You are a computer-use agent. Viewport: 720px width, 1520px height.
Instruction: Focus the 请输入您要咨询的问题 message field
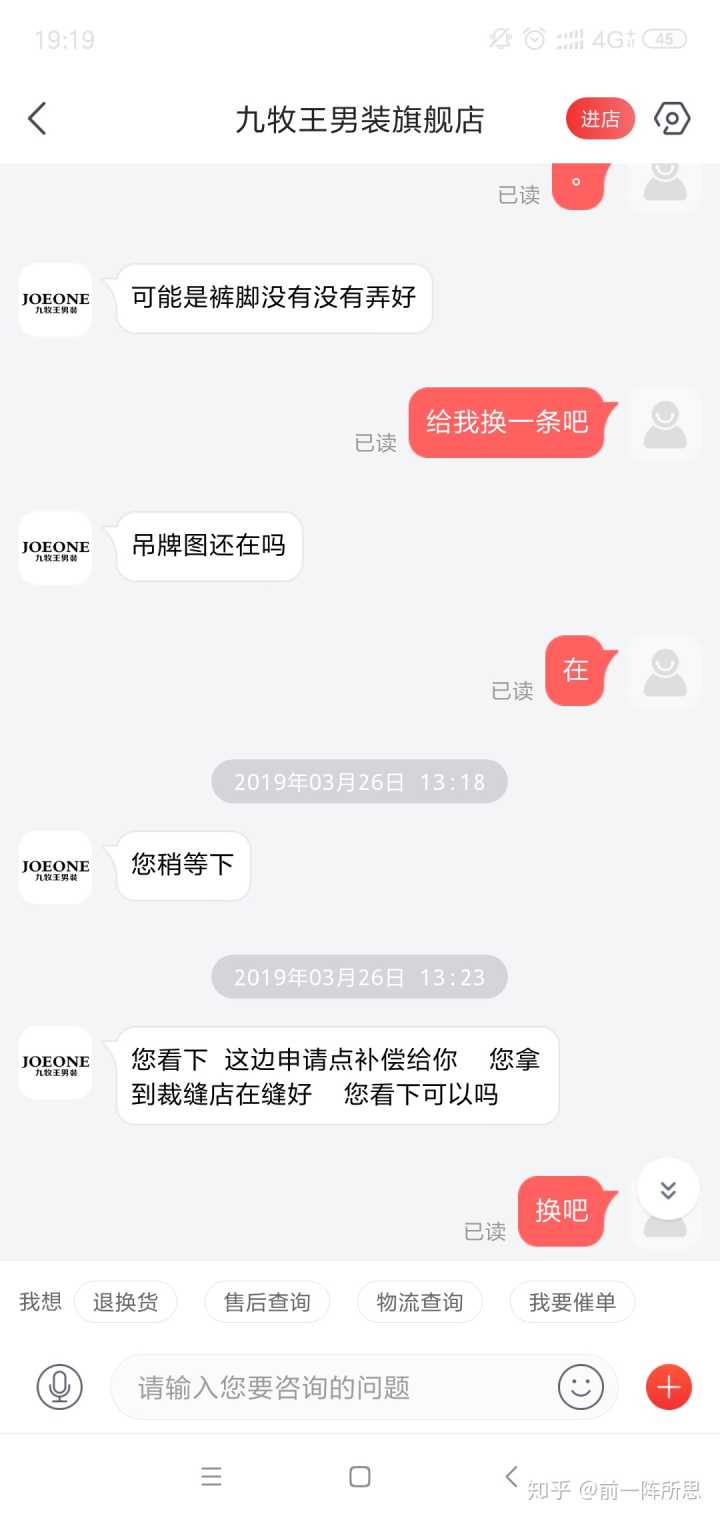330,1387
